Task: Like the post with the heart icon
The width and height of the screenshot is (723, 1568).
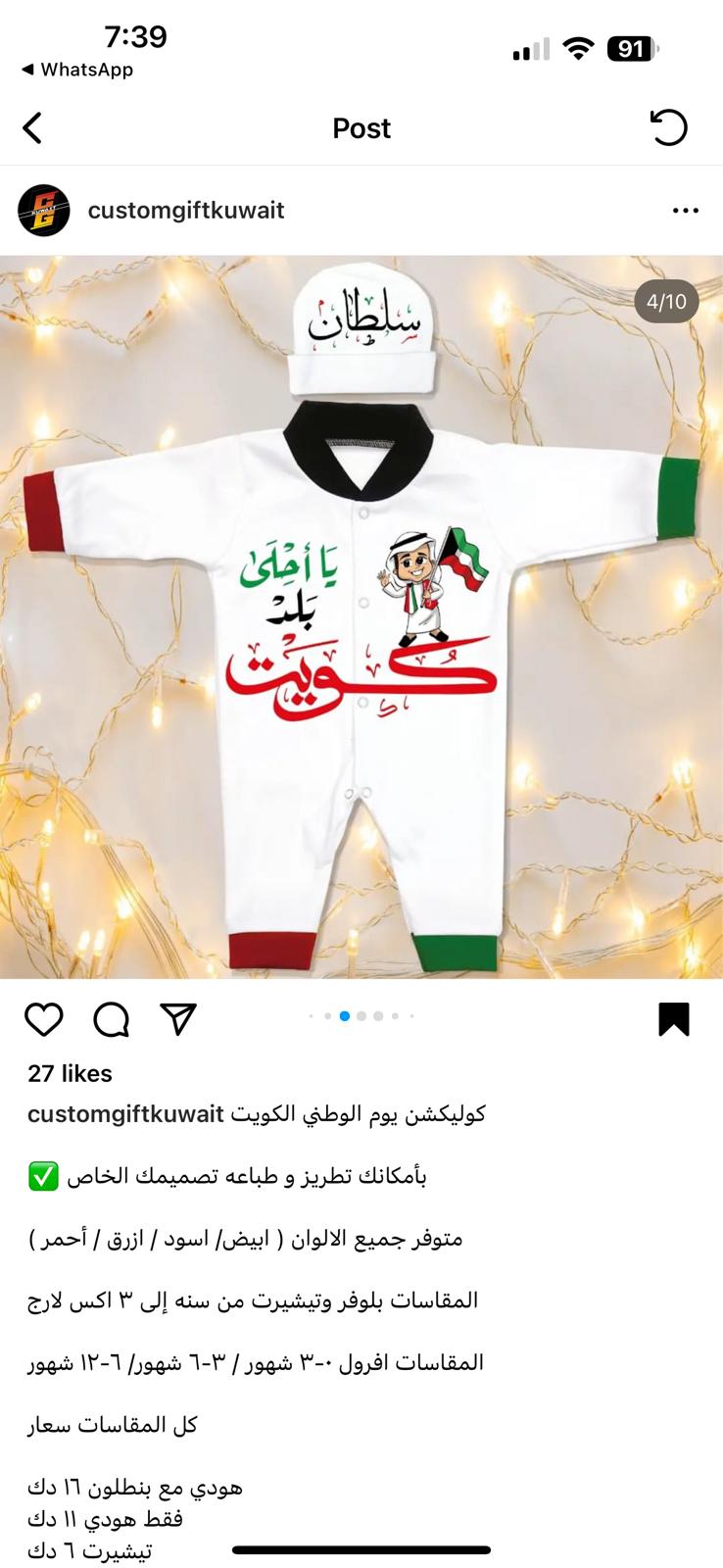Action: [44, 1019]
